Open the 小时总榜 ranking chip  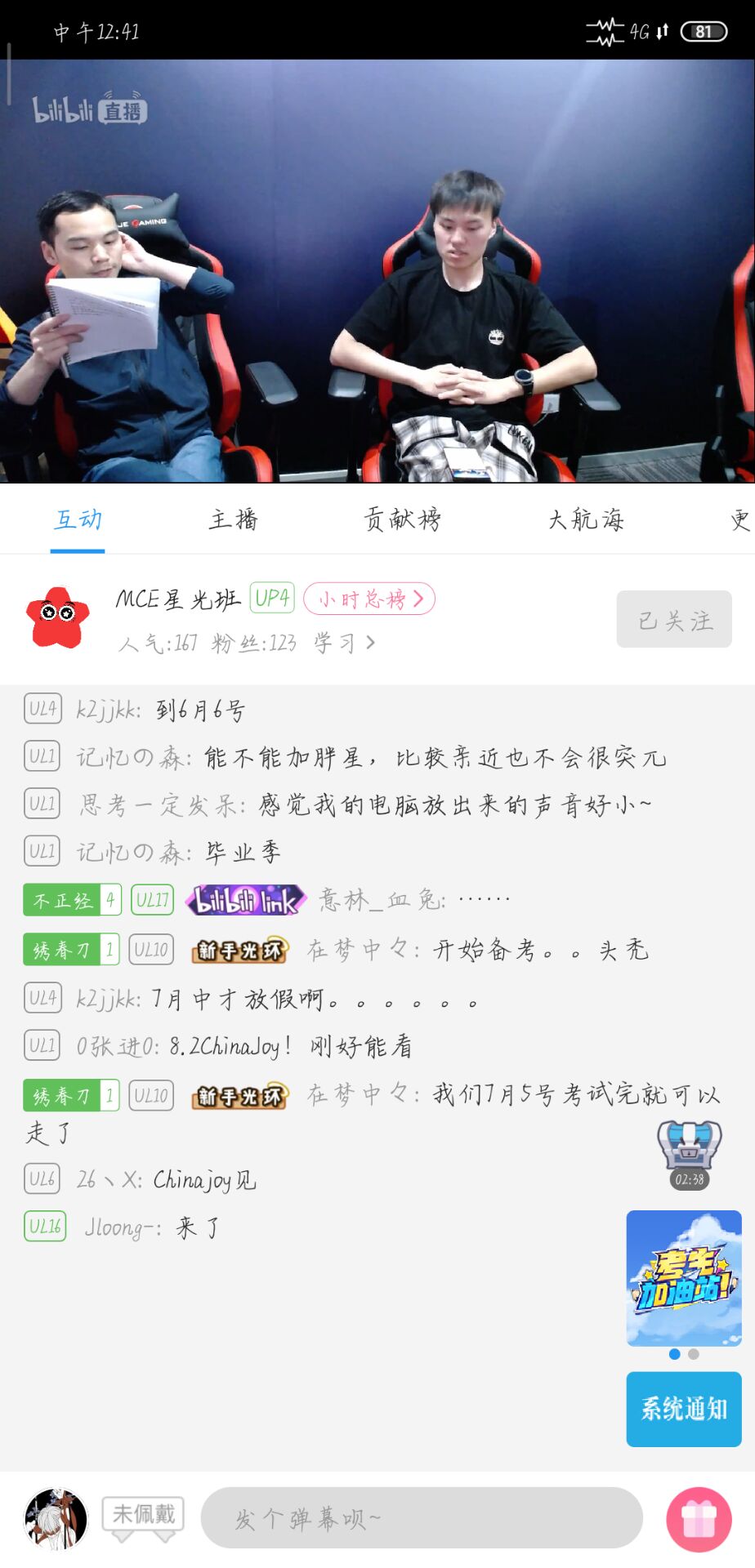(369, 599)
